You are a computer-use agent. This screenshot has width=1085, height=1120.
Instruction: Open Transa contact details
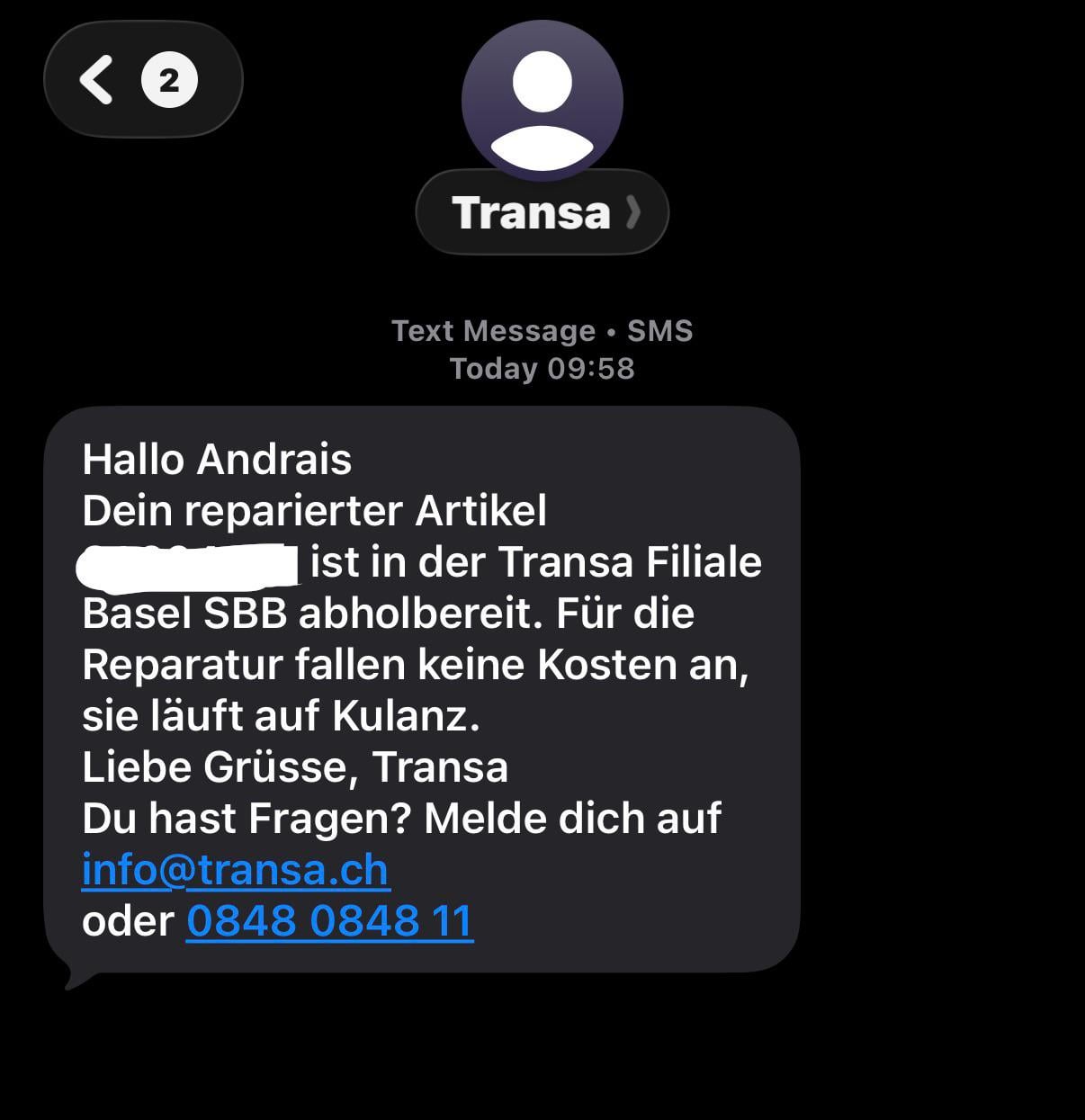[x=542, y=213]
